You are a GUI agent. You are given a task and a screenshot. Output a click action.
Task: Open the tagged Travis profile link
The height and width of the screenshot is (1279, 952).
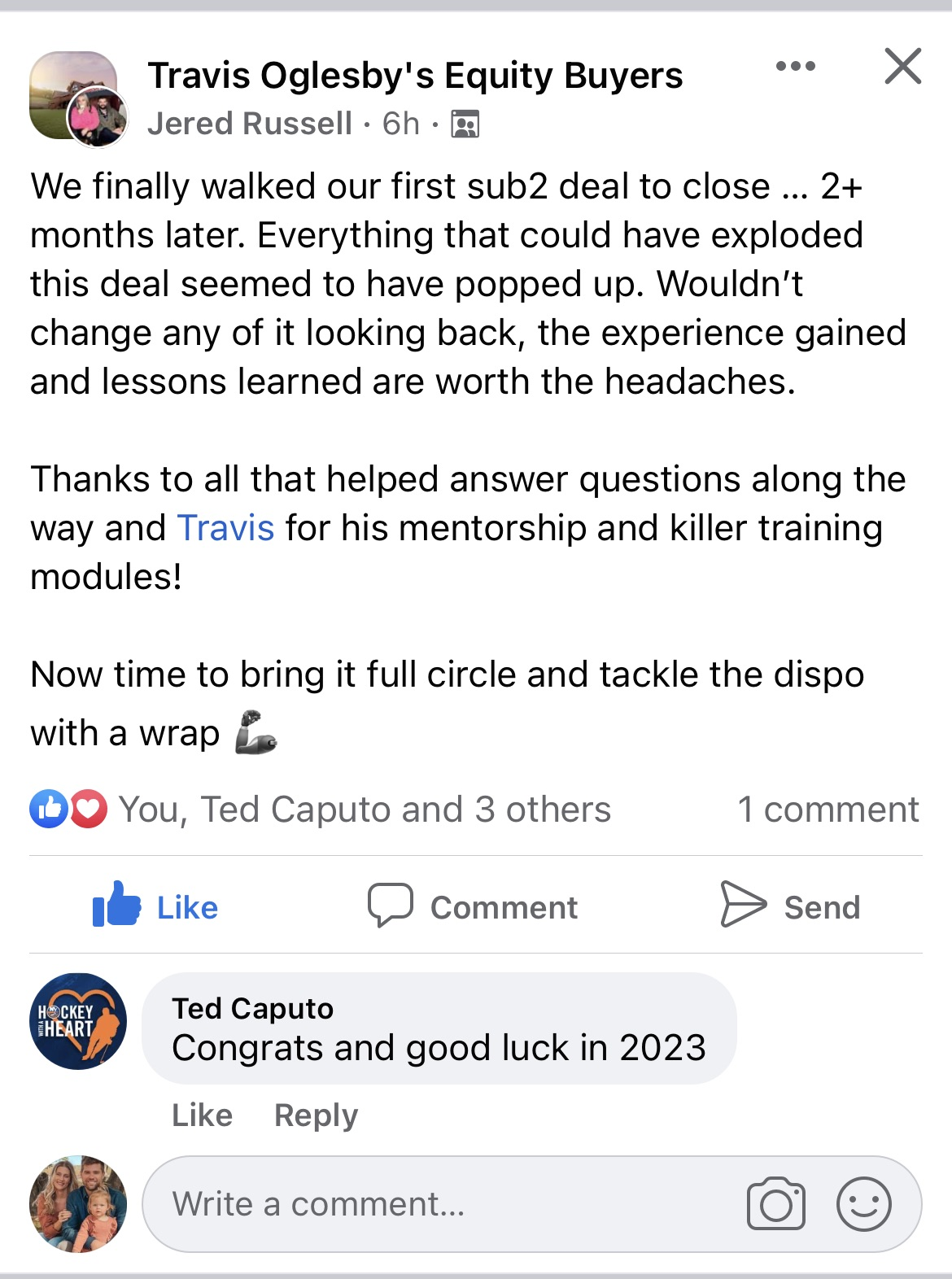(x=225, y=528)
